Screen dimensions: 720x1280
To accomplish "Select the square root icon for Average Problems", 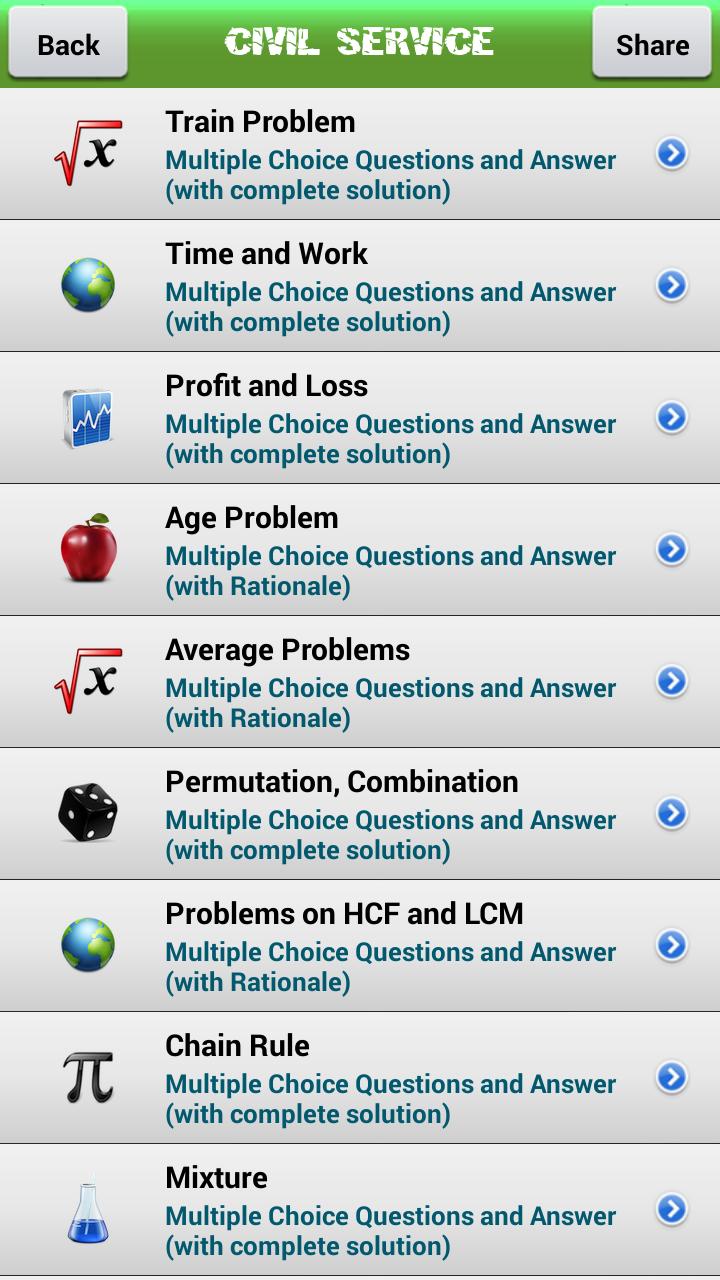I will pyautogui.click(x=88, y=680).
